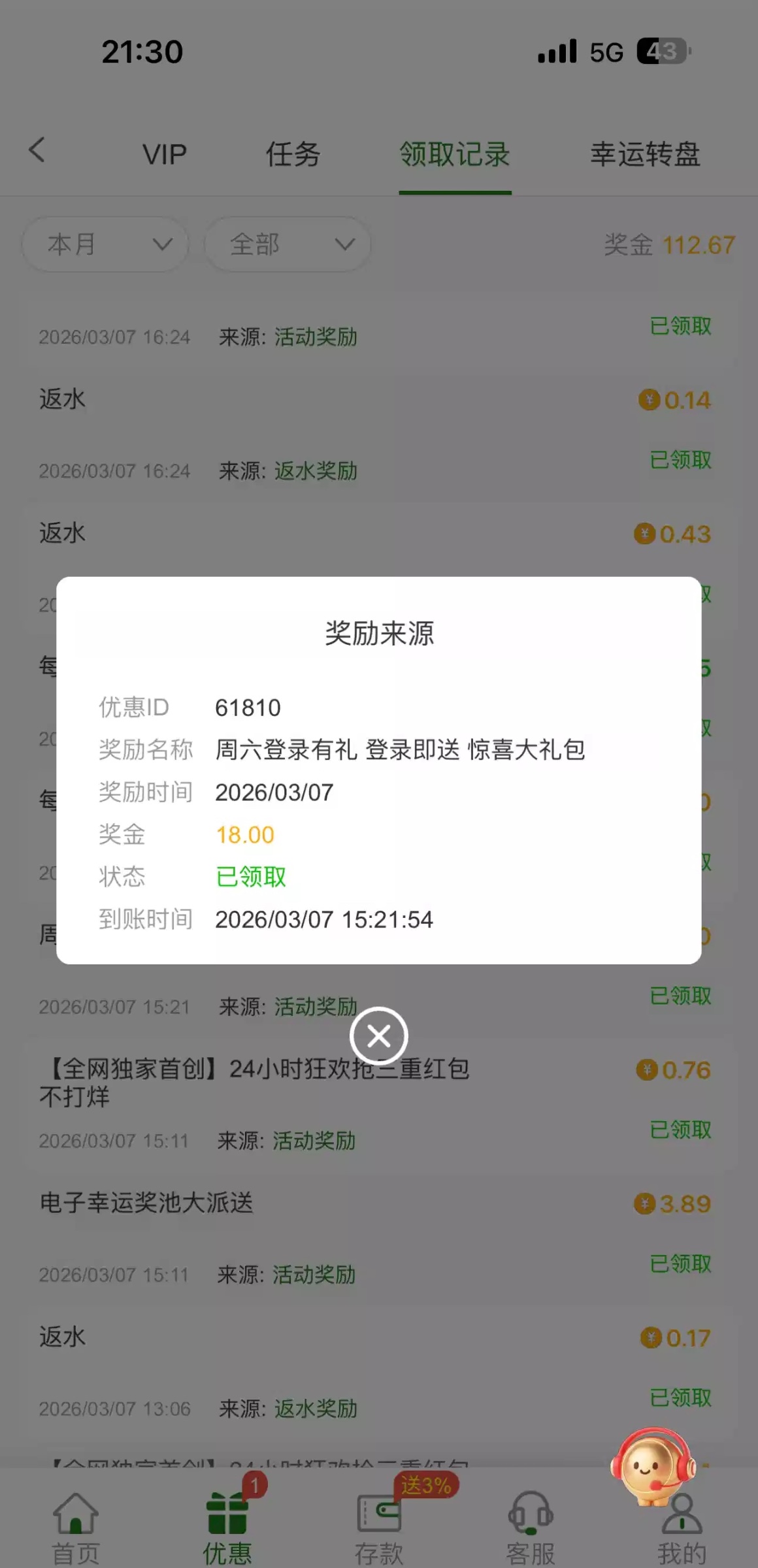Close the 奖励来源 dialog
Viewport: 758px width, 1568px height.
coord(378,1036)
